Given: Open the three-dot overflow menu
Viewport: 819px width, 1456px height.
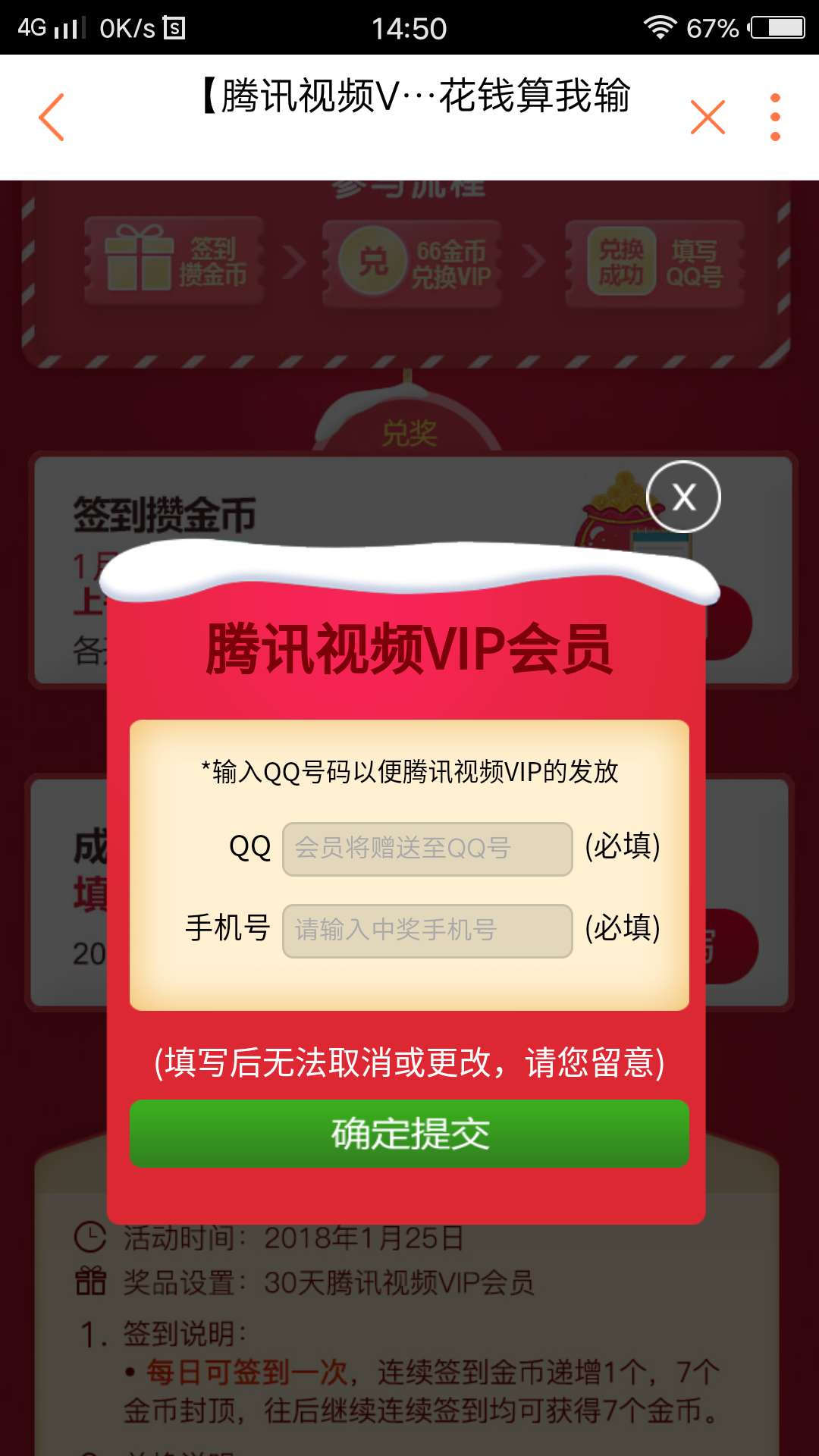Looking at the screenshot, I should point(774,117).
